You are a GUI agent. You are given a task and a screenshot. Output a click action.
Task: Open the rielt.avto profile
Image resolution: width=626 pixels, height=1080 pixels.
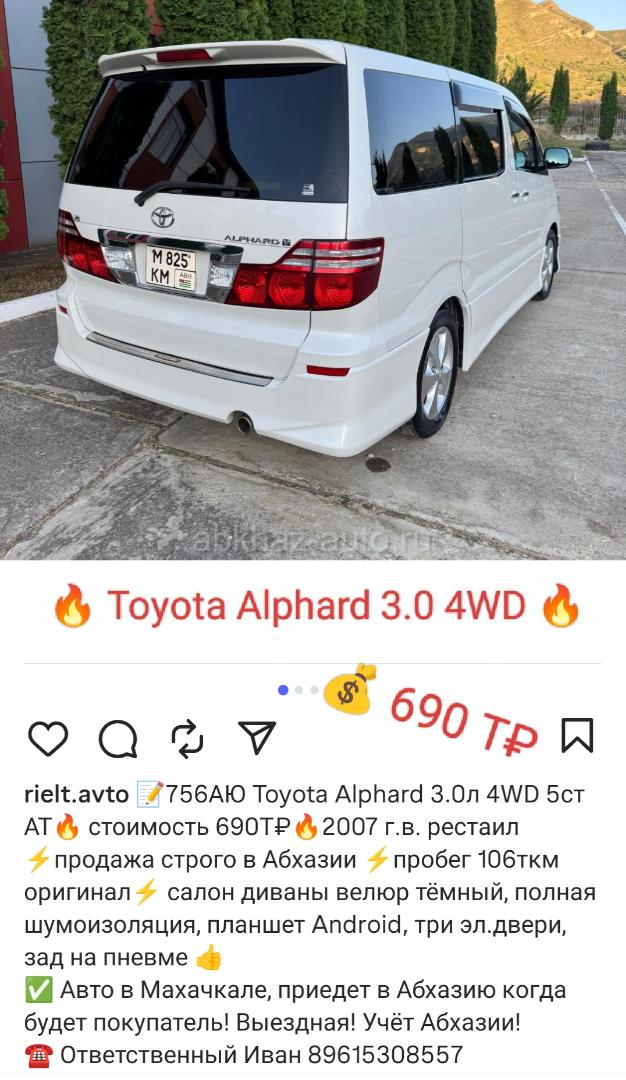(x=76, y=795)
